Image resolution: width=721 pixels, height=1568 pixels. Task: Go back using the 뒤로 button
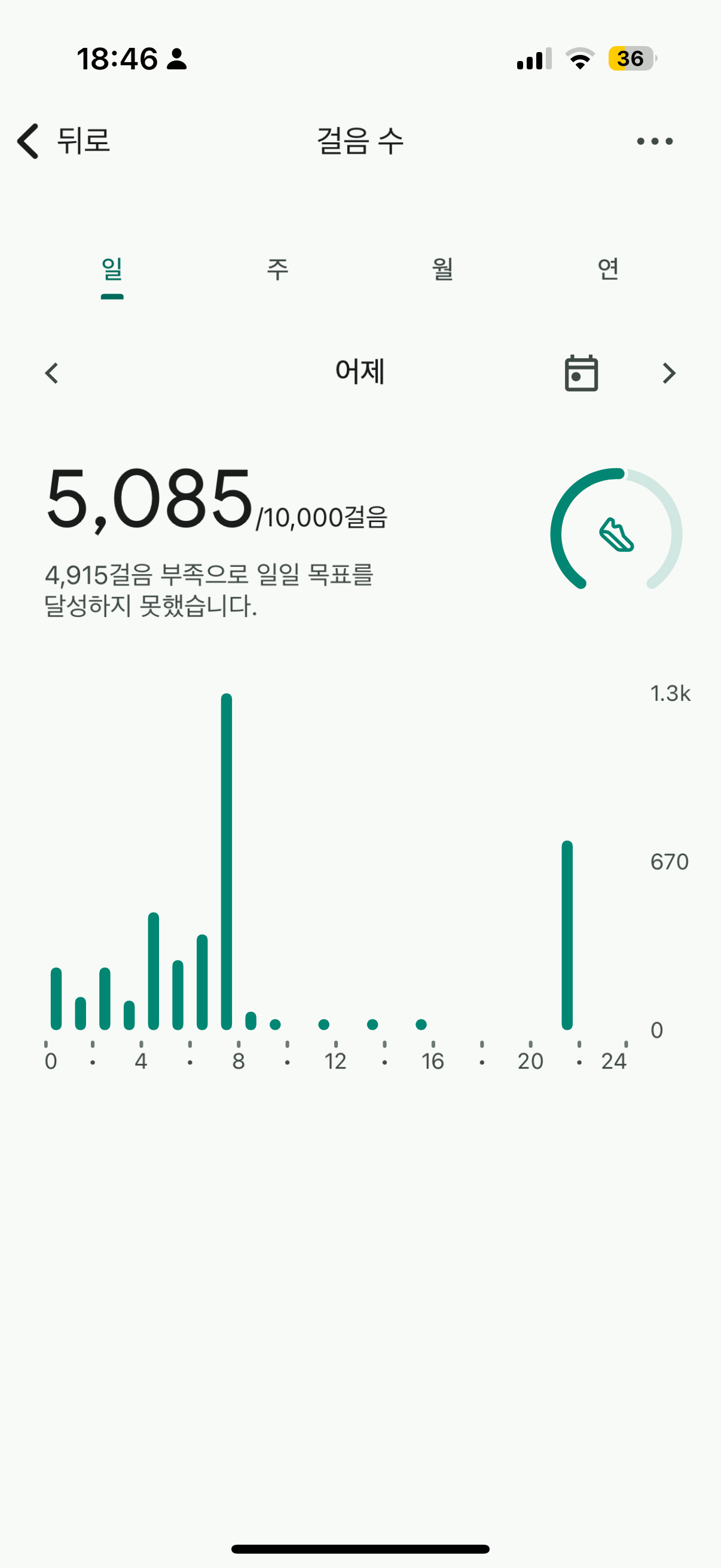[64, 141]
